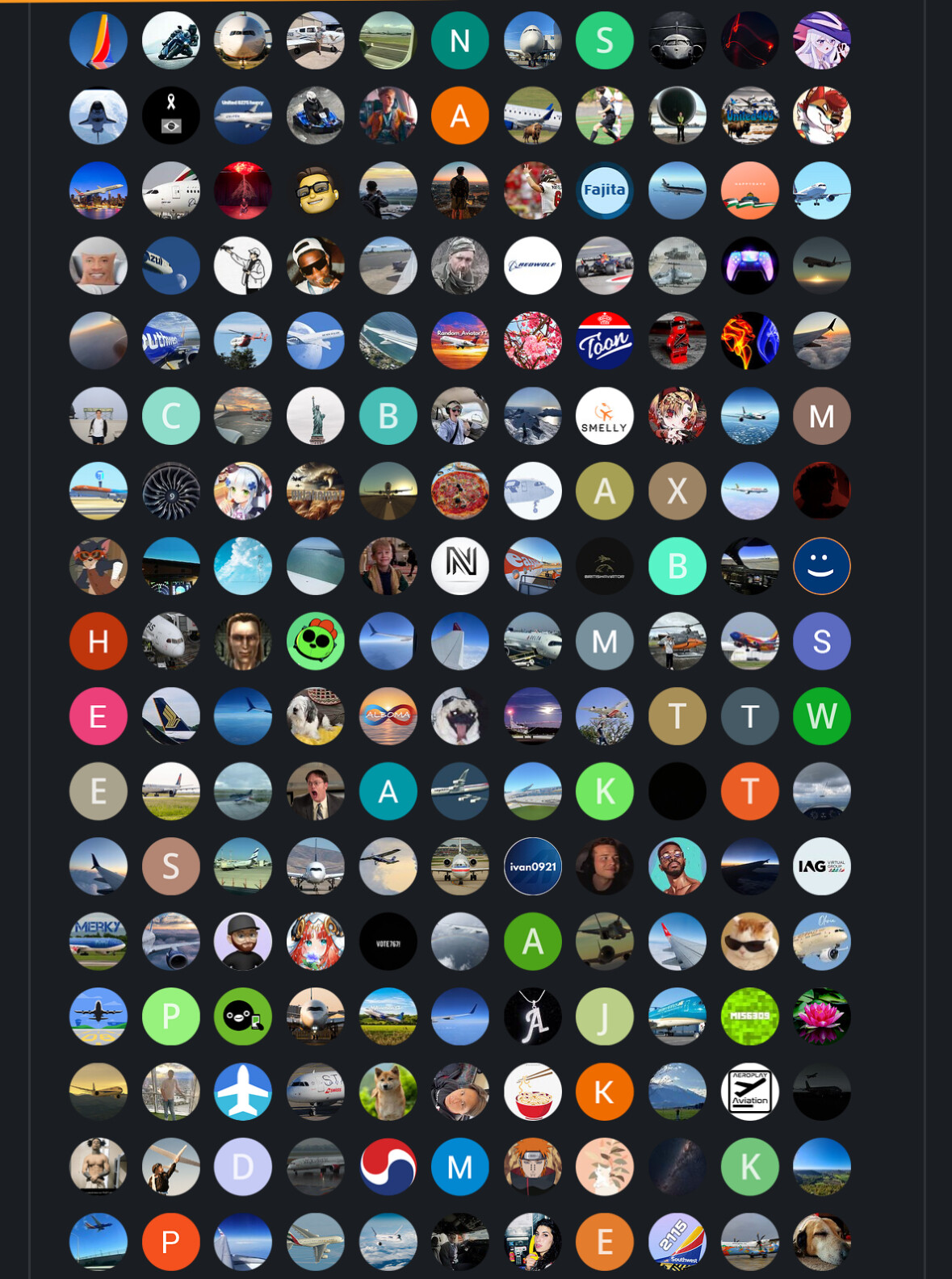Screen dimensions: 952x1279
Task: Open the Toon logo avatar
Action: (x=605, y=341)
